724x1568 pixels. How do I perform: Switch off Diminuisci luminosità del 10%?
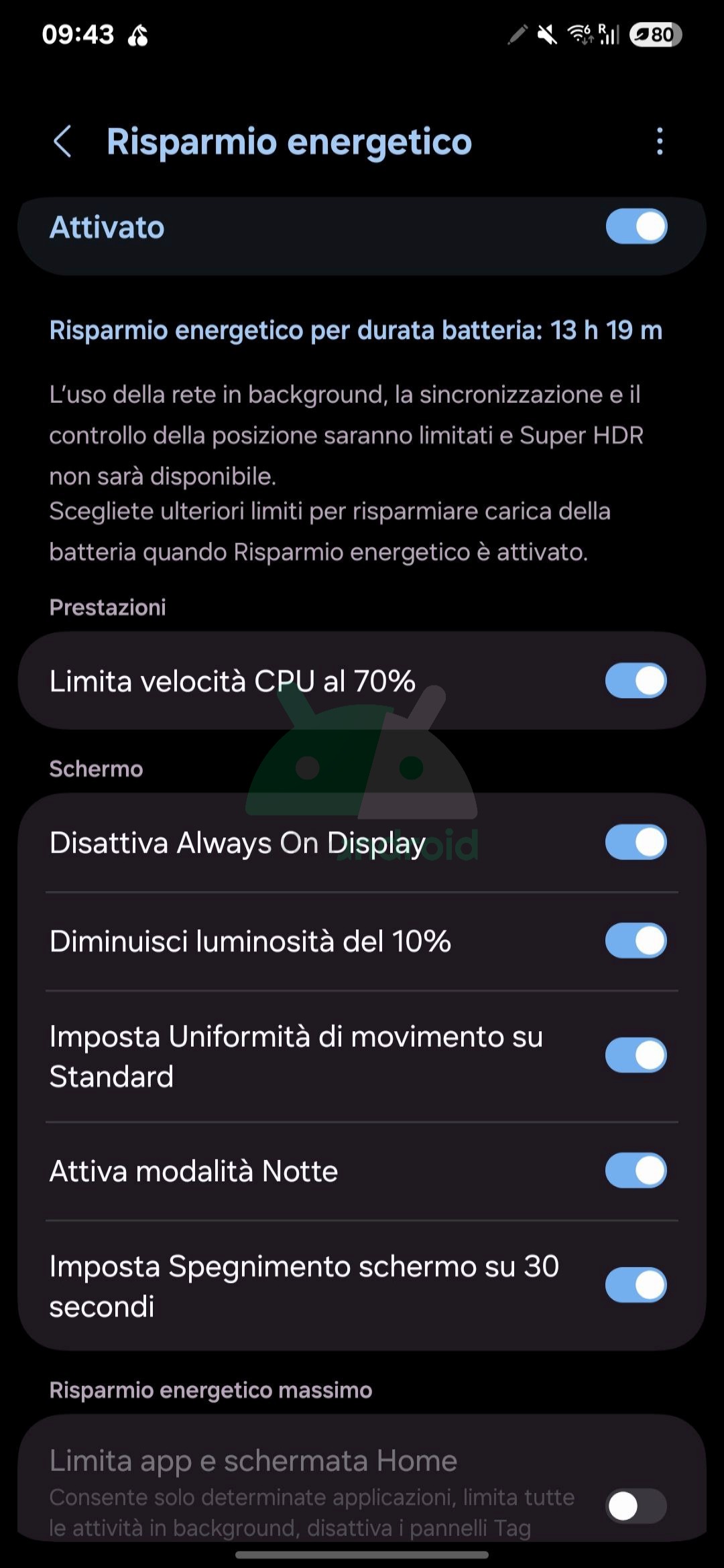click(636, 941)
